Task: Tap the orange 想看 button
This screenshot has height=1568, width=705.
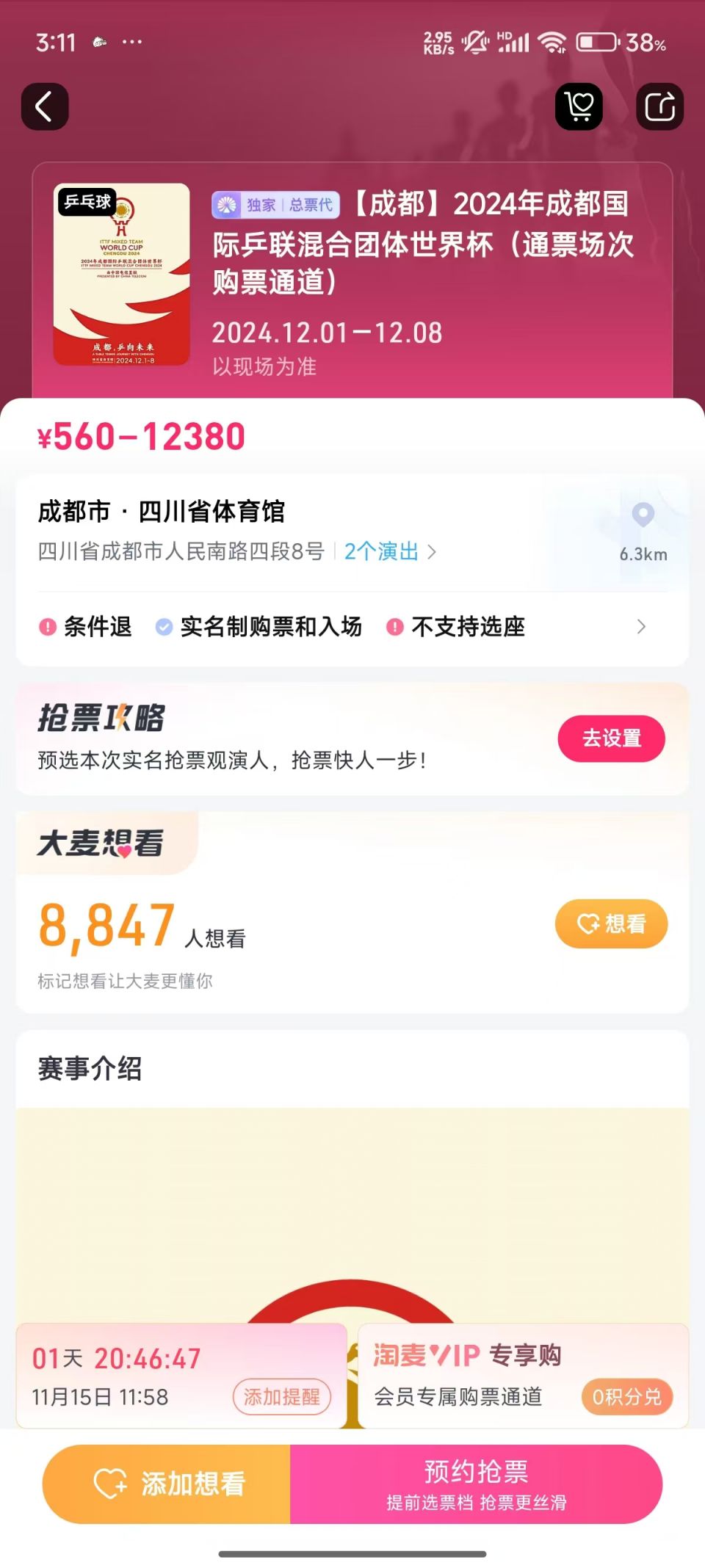Action: tap(611, 924)
